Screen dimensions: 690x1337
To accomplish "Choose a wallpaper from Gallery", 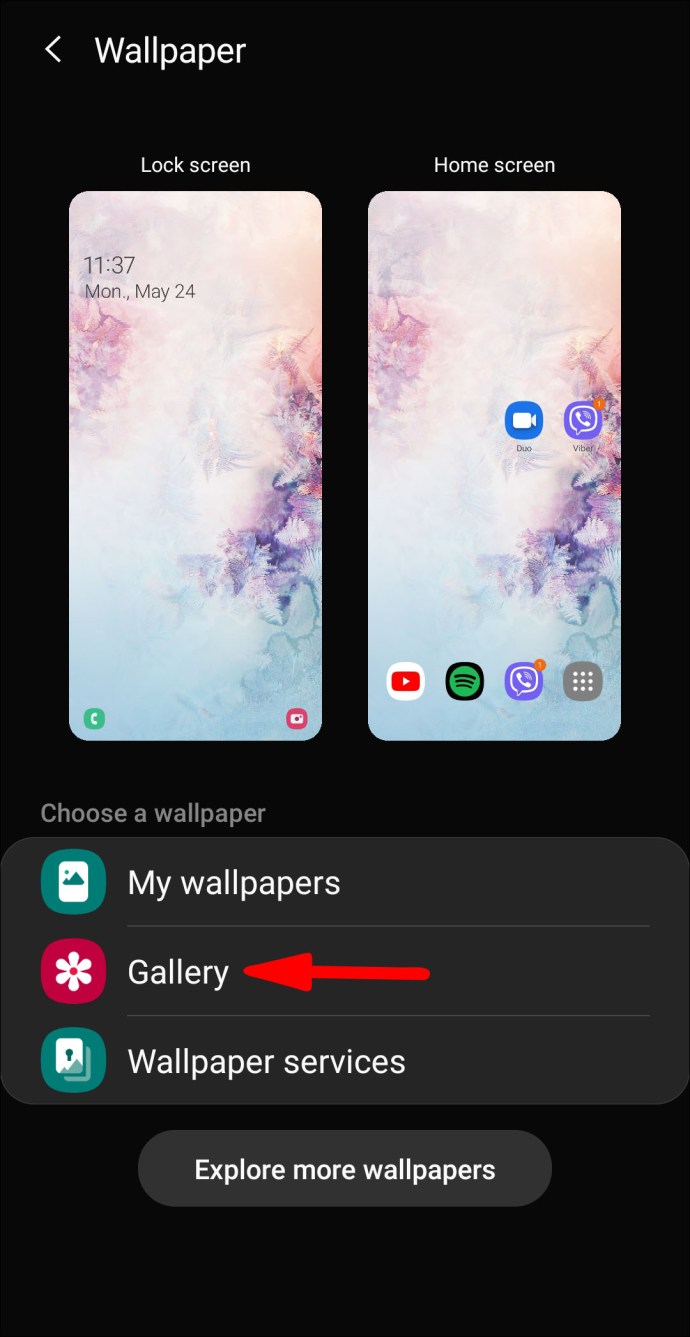I will (178, 972).
